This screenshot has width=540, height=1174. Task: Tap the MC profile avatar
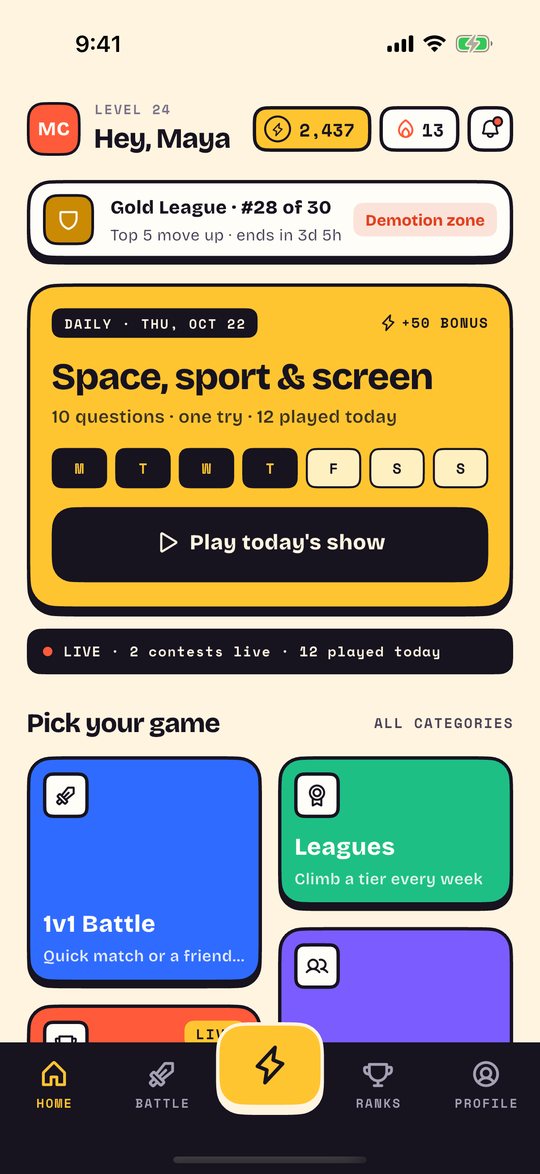point(54,129)
